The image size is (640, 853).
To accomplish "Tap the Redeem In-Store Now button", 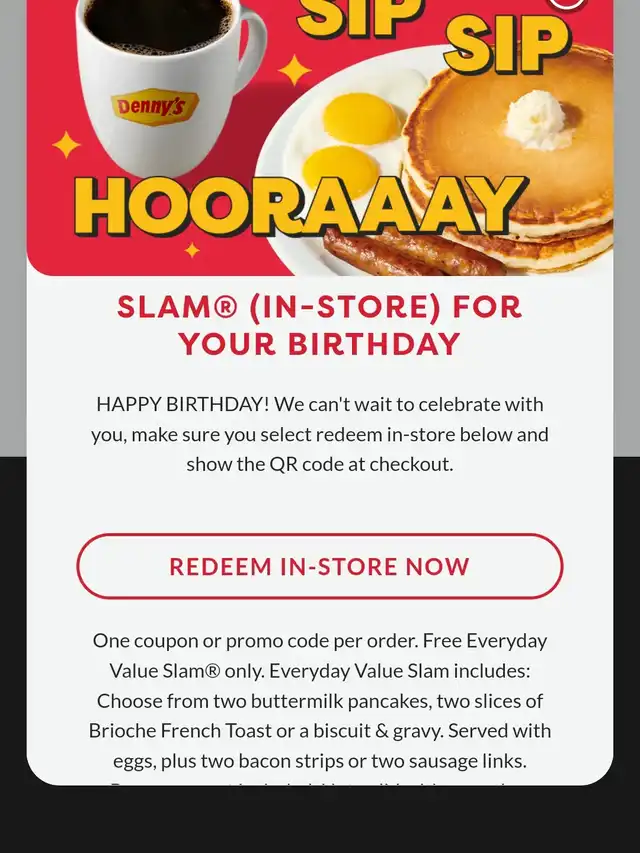I will click(319, 566).
